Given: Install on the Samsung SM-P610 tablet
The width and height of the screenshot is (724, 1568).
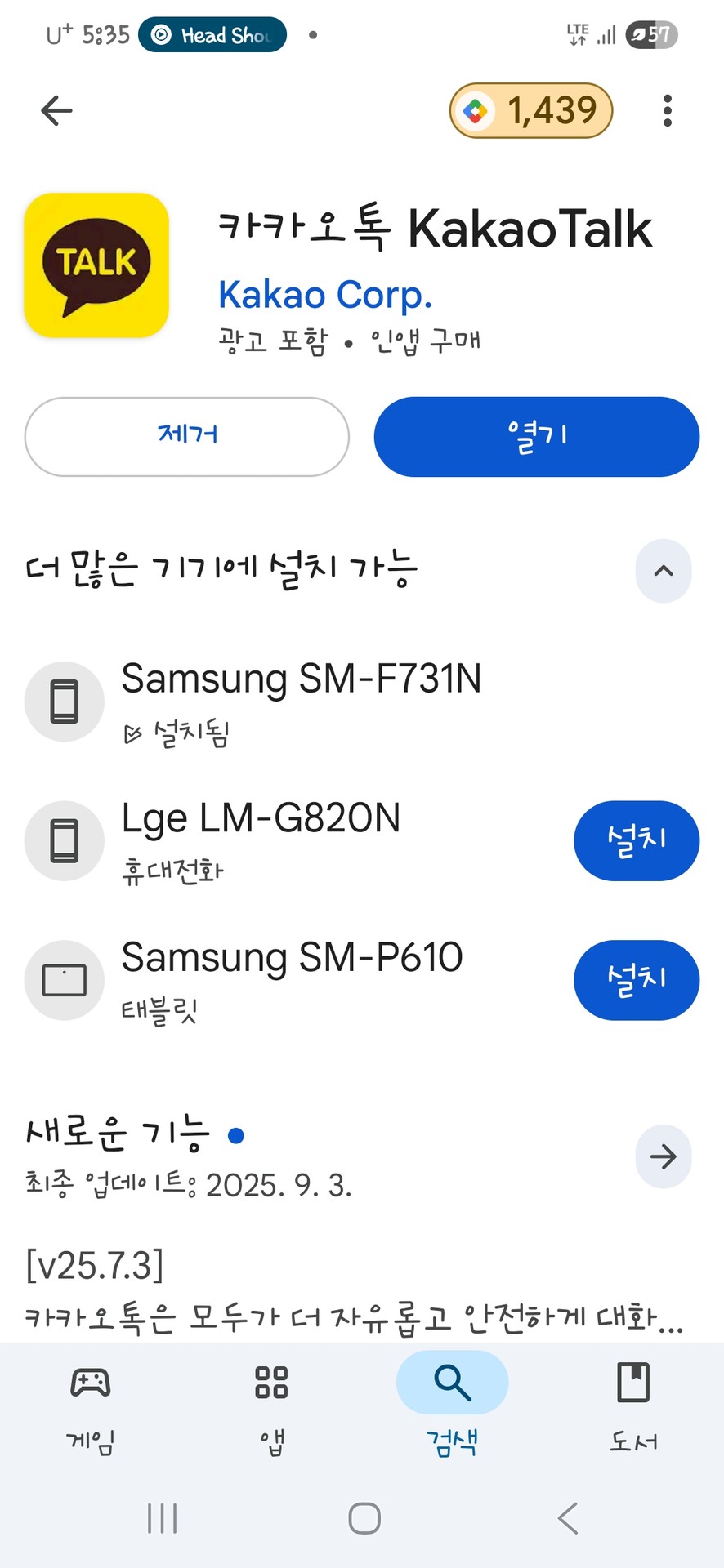Looking at the screenshot, I should click(x=636, y=979).
